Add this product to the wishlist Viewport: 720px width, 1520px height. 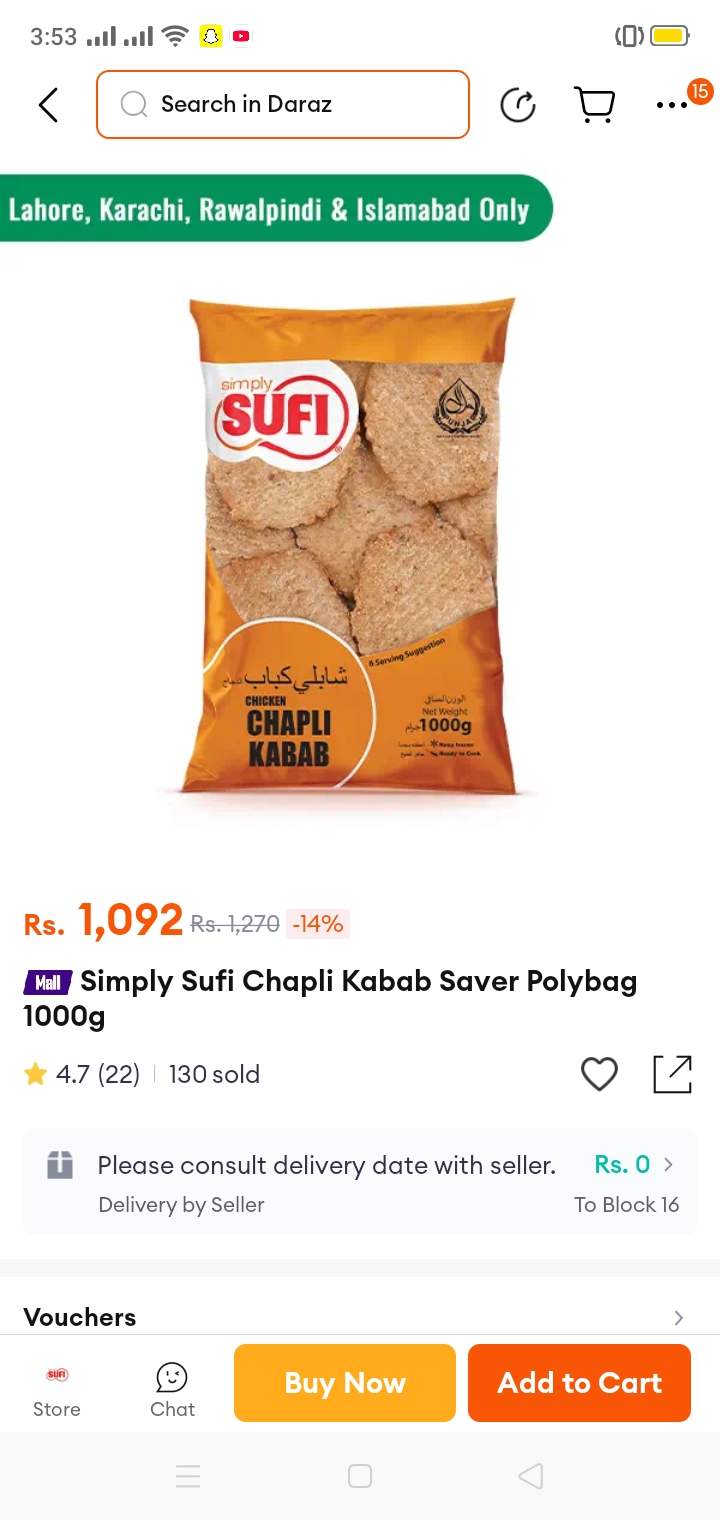pyautogui.click(x=599, y=1074)
